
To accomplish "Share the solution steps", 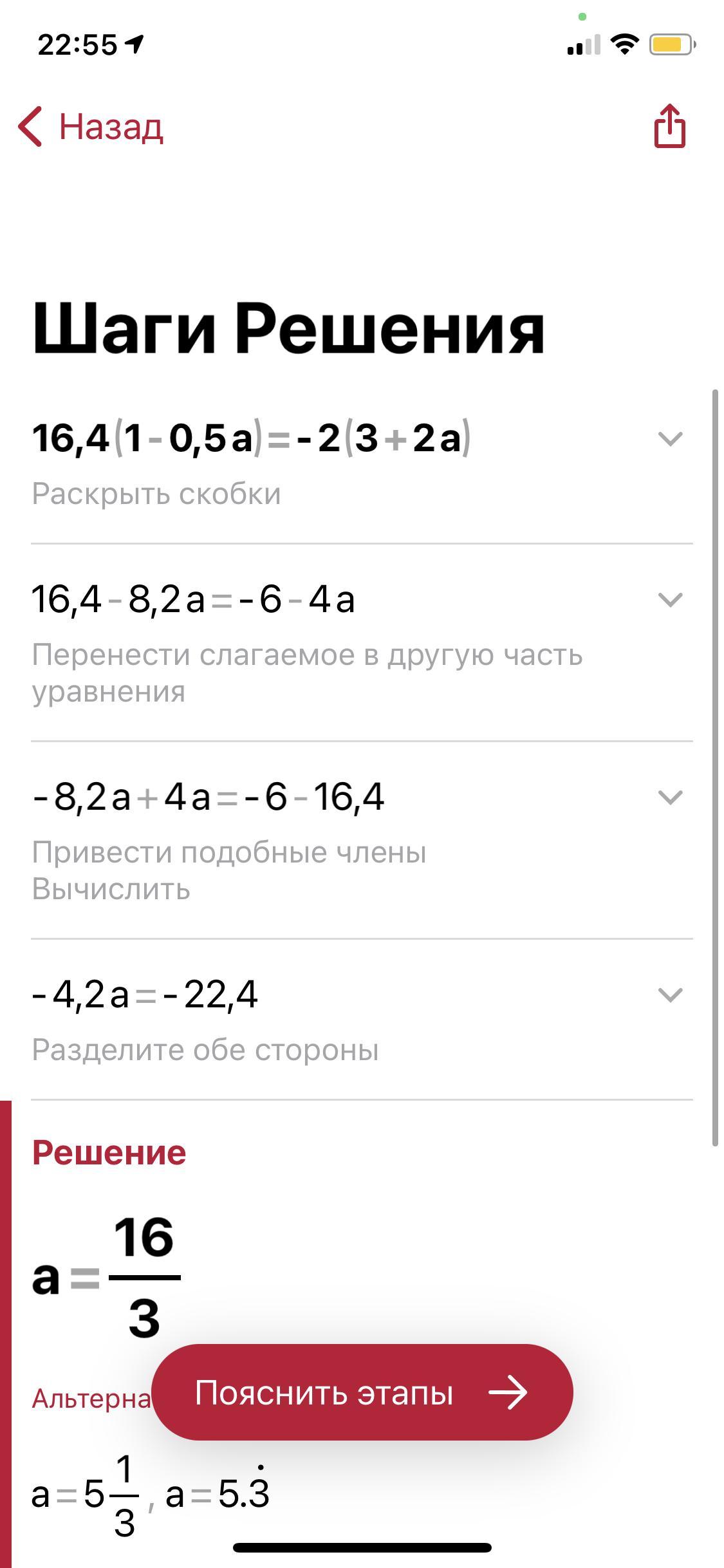I will [x=670, y=126].
